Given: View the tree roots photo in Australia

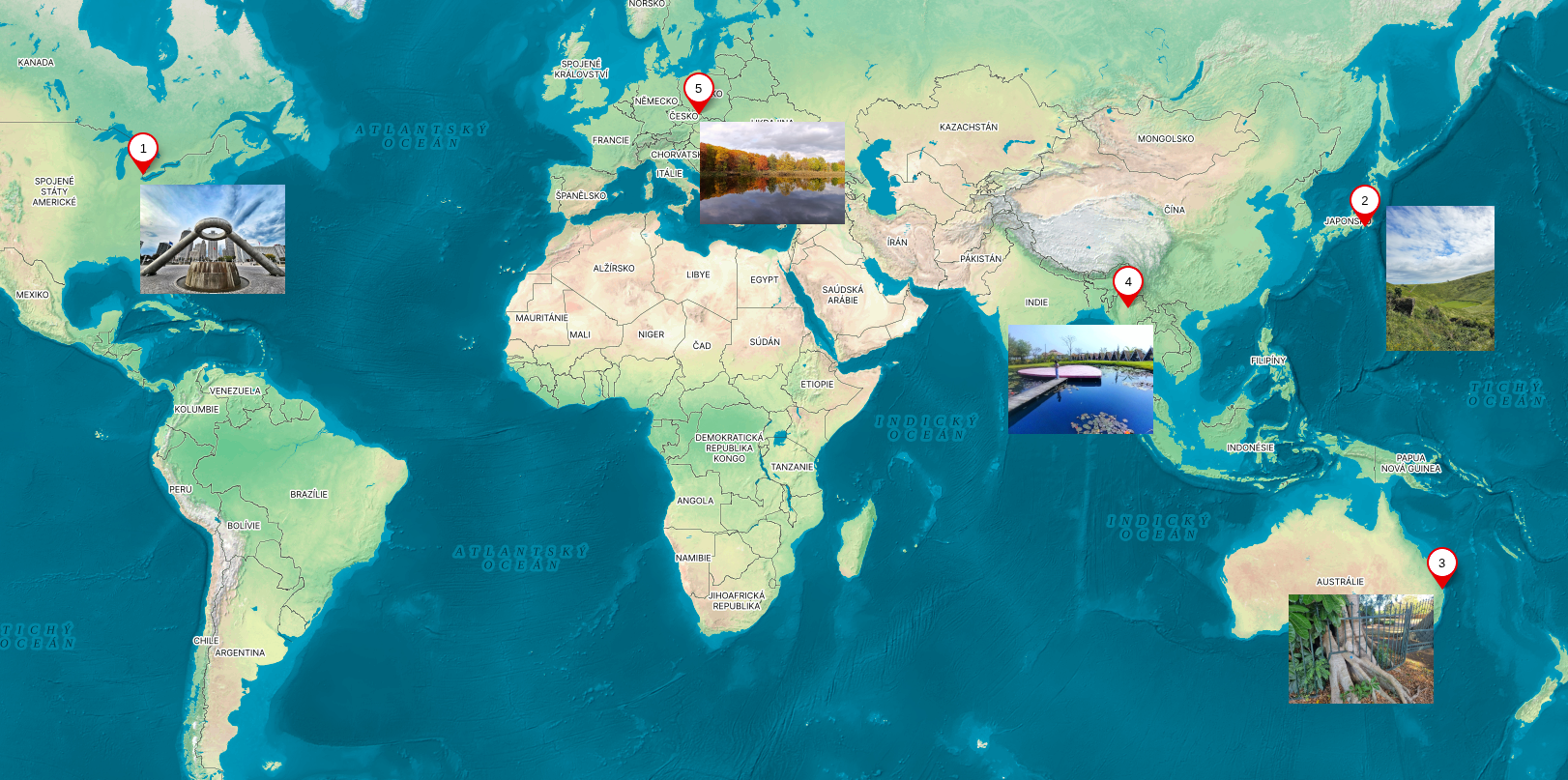Looking at the screenshot, I should [1360, 649].
